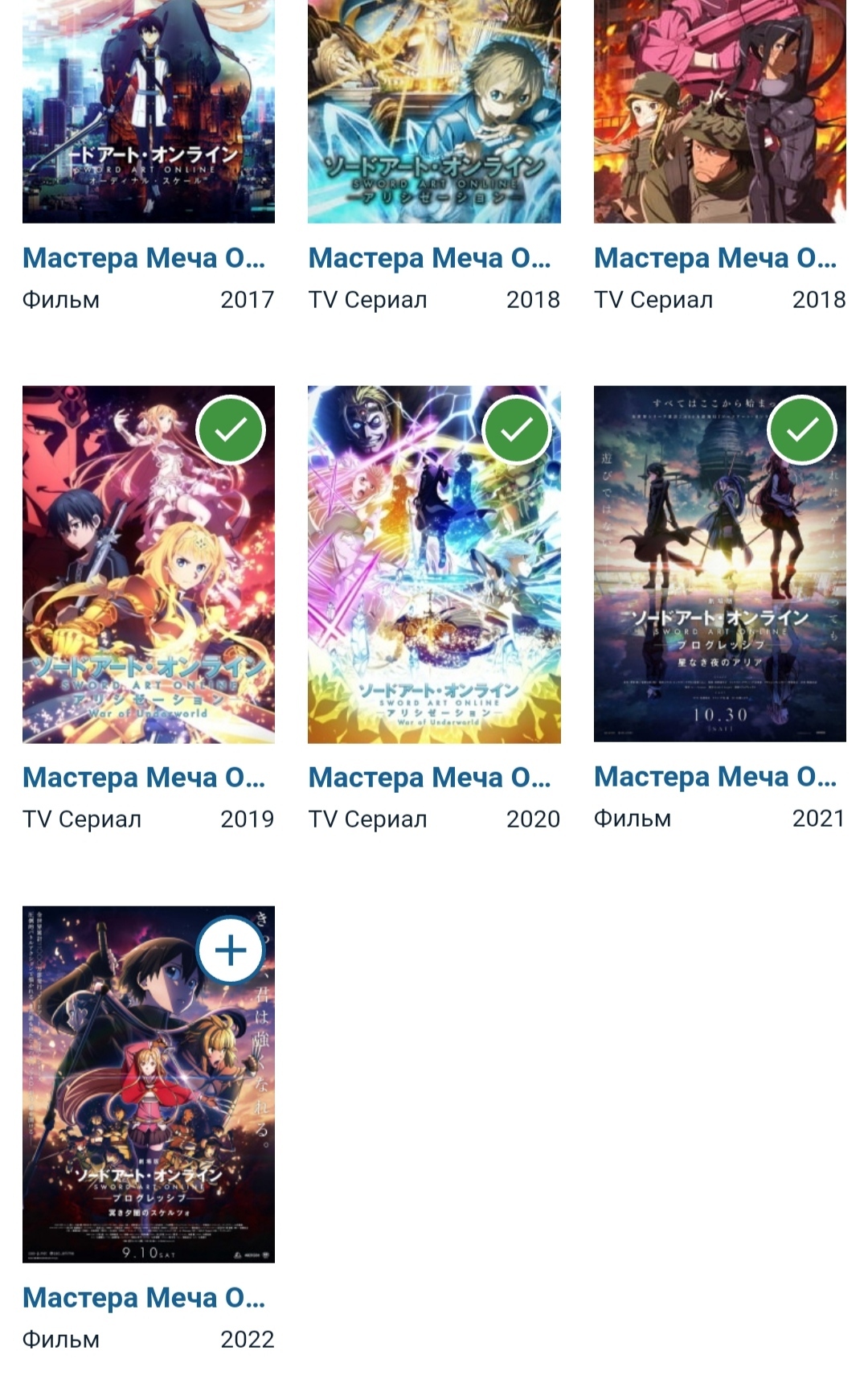Open the 2018 Alicization TV Сериал poster

point(434,113)
